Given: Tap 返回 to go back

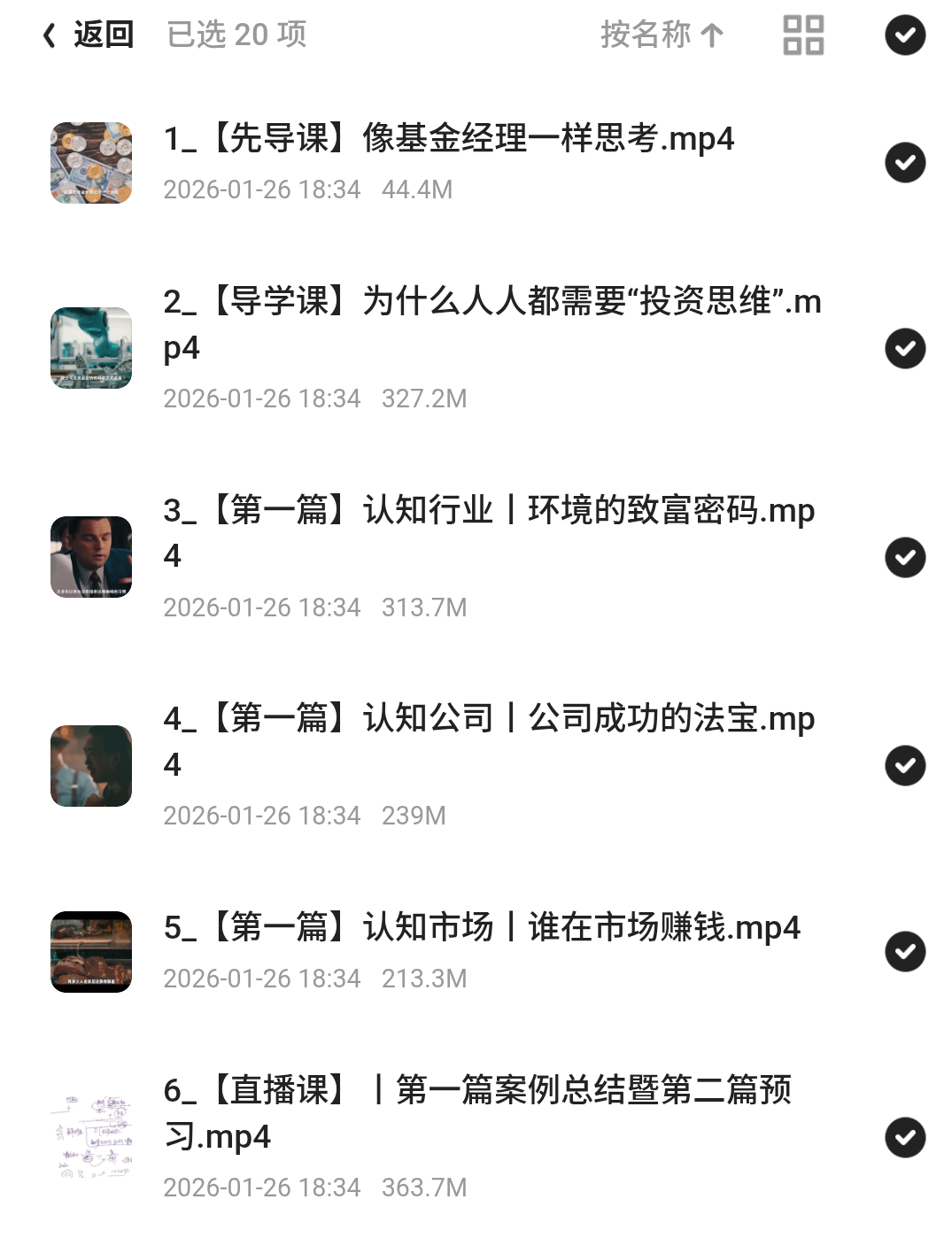Looking at the screenshot, I should 89,35.
